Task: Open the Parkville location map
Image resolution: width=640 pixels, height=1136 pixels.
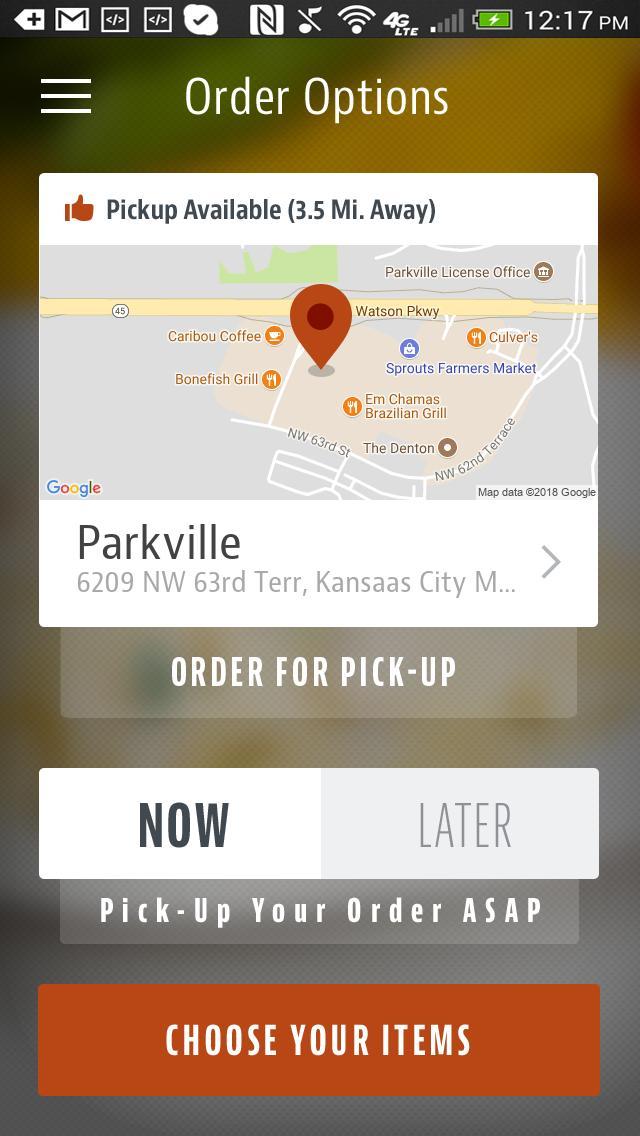Action: (x=318, y=372)
